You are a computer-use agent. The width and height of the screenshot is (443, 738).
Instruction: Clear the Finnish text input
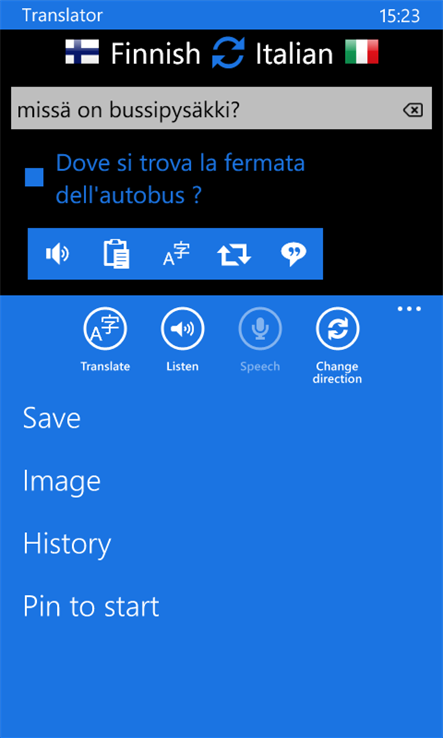coord(413,110)
